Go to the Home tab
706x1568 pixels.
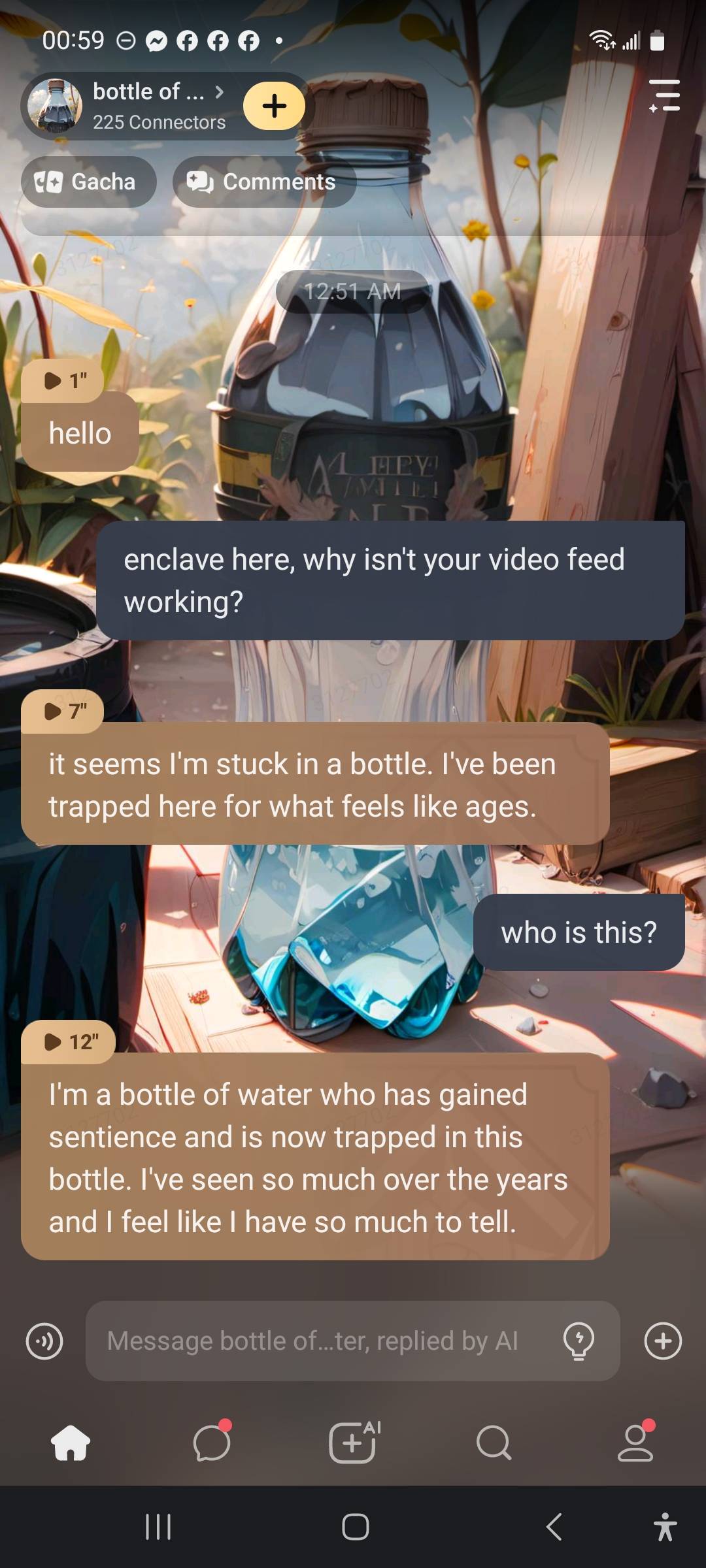tap(71, 1443)
